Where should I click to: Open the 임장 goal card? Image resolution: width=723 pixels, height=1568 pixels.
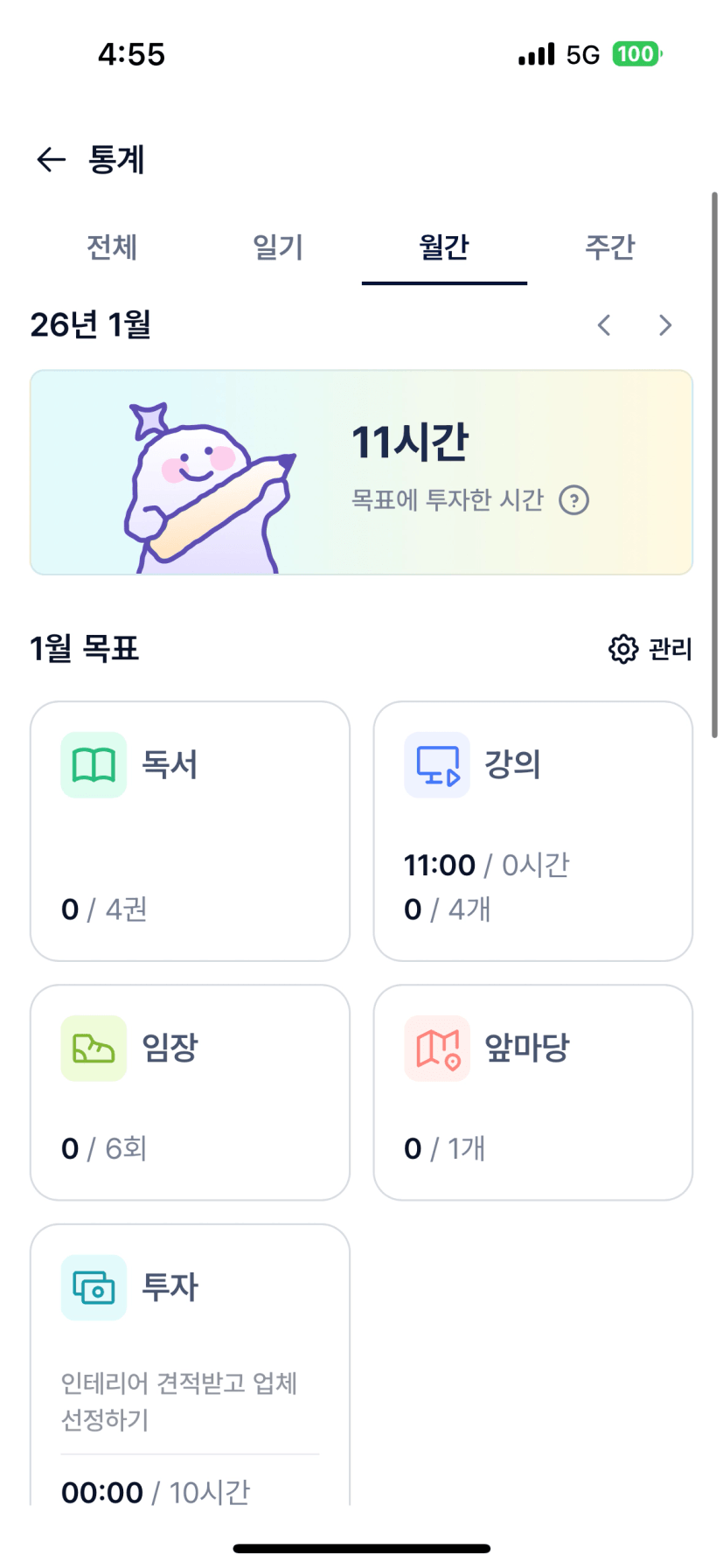tap(190, 1091)
